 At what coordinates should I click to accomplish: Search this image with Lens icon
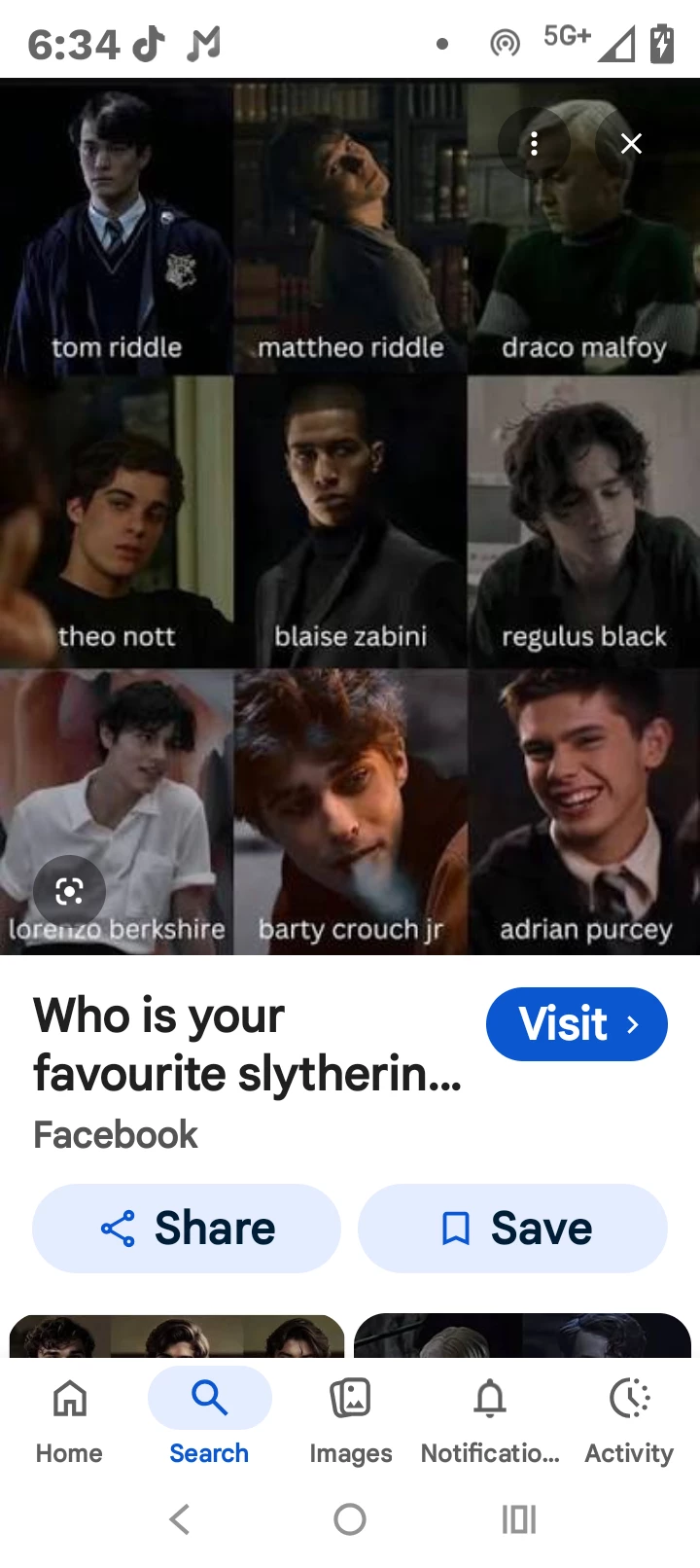pos(69,890)
